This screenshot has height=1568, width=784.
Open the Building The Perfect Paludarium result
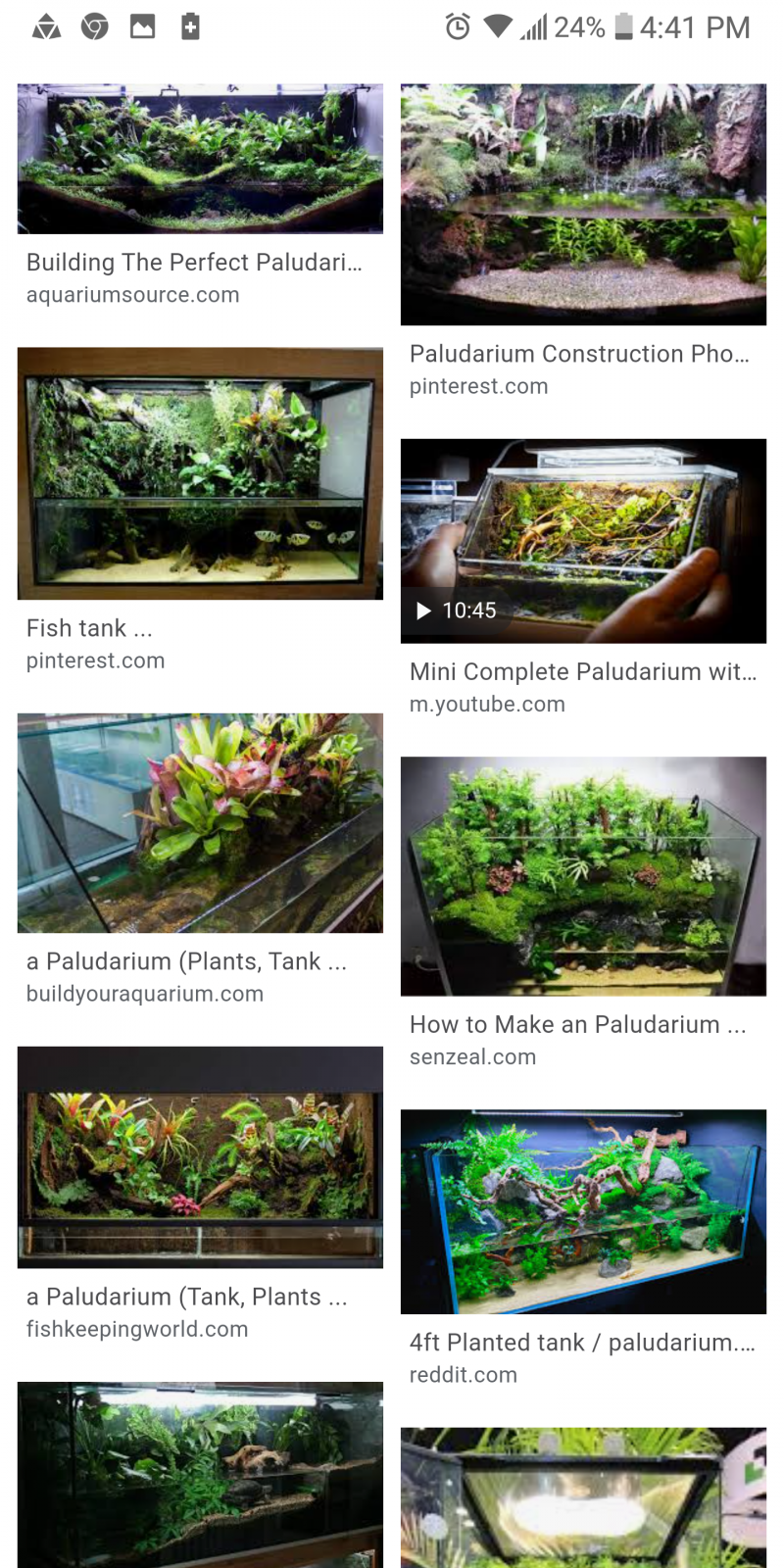200,159
